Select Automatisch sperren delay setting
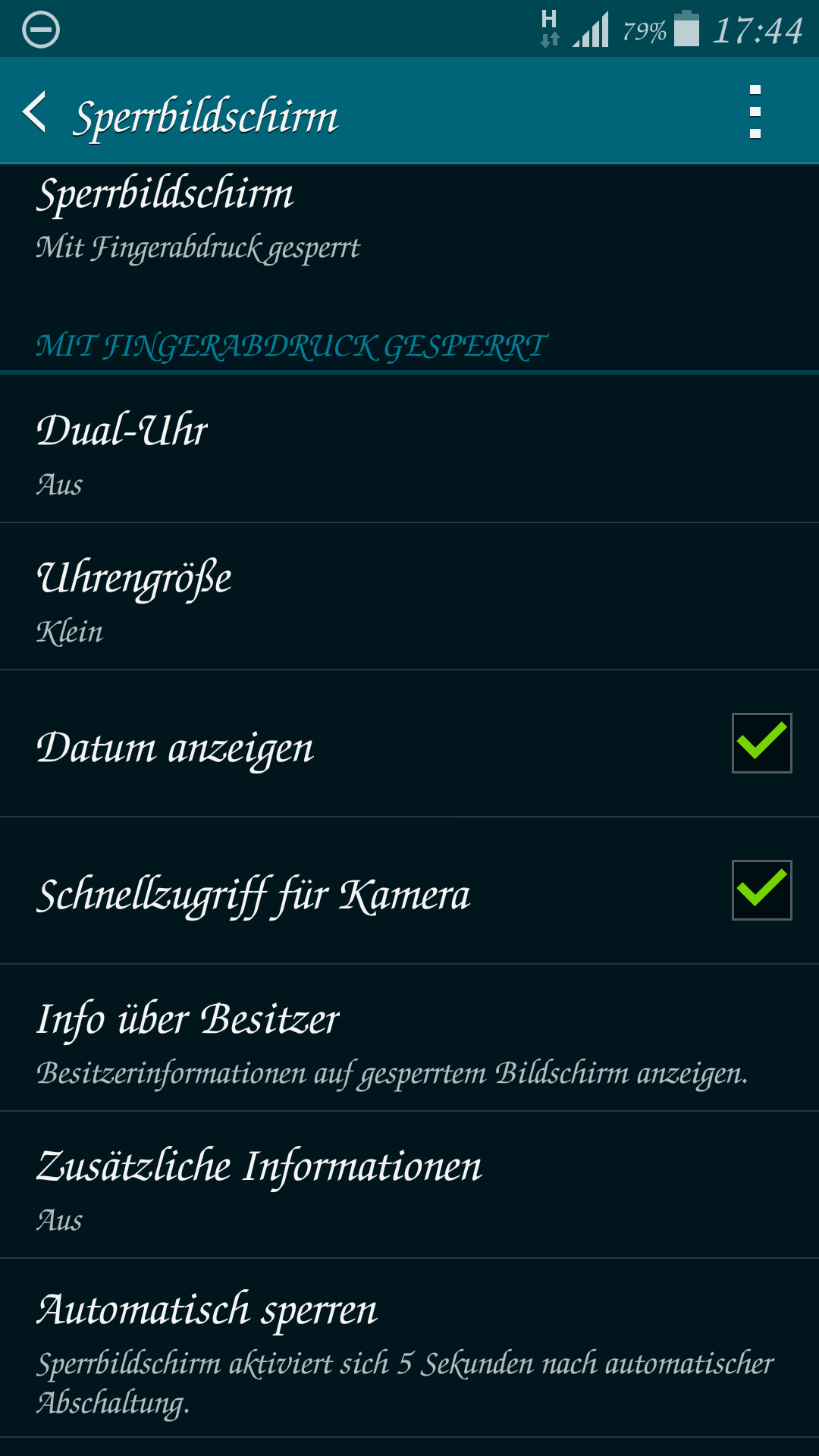The width and height of the screenshot is (819, 1456). click(409, 1348)
